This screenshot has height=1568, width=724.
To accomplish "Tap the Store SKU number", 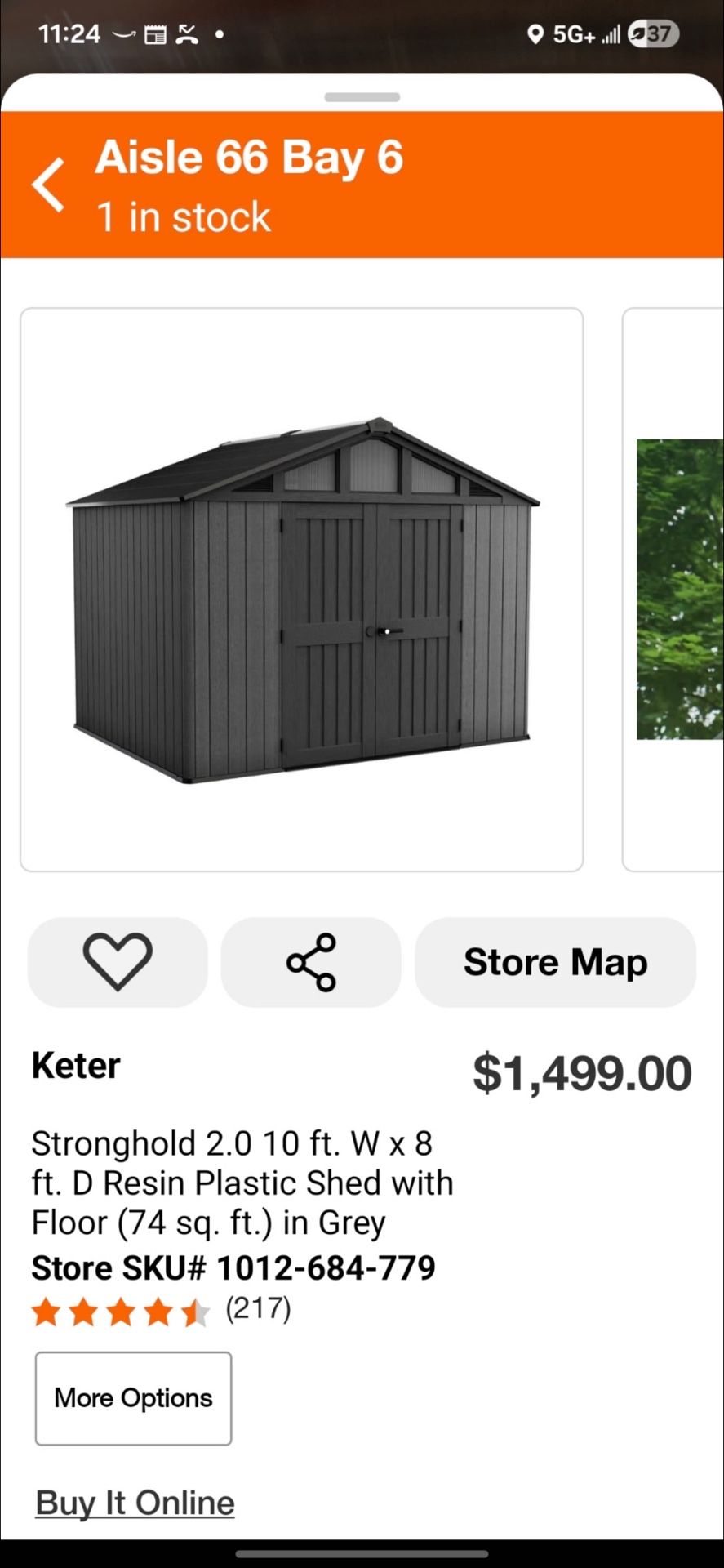I will 233,1268.
